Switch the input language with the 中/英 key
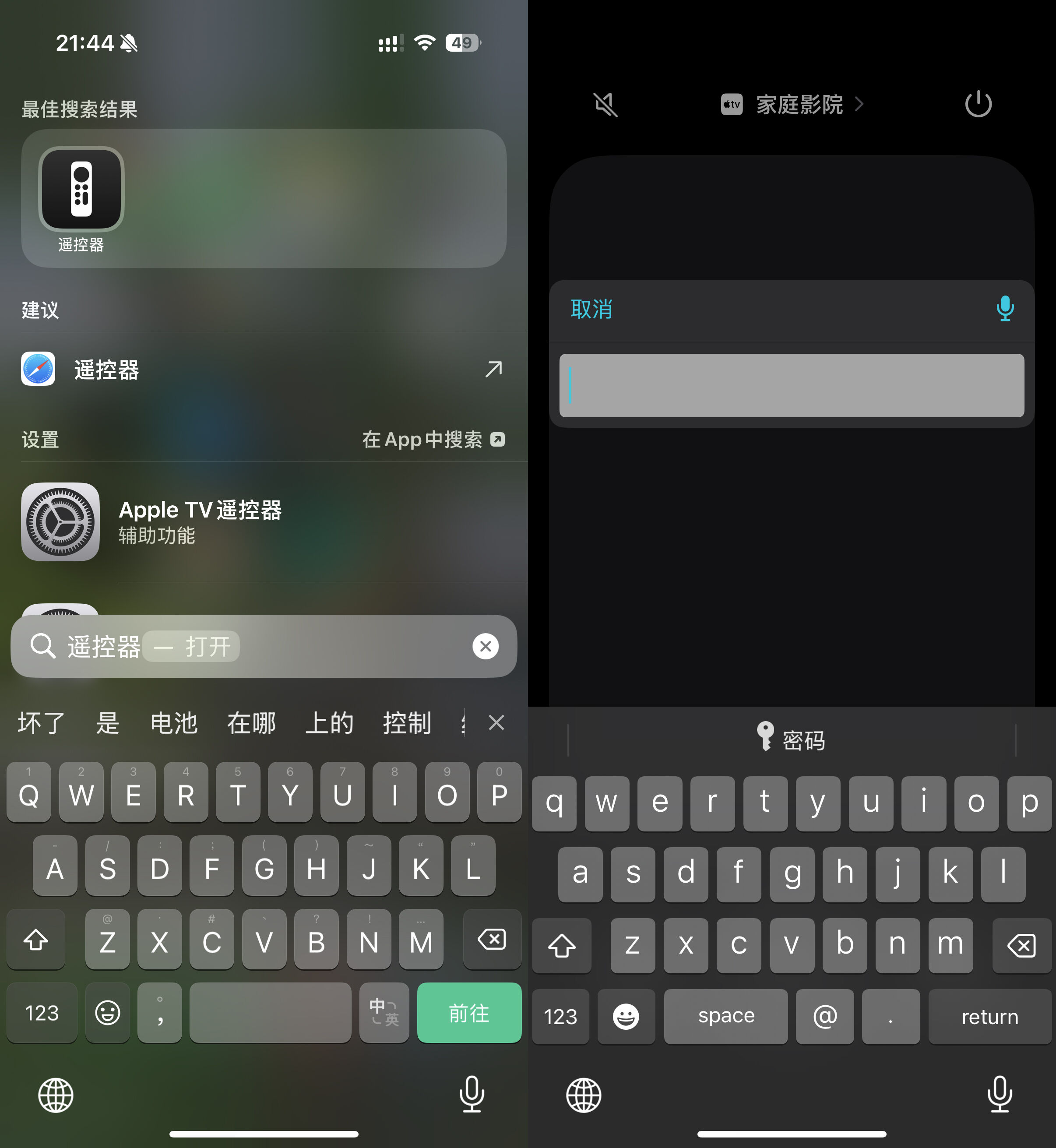Screen dimensions: 1056x1148 pos(384,1013)
